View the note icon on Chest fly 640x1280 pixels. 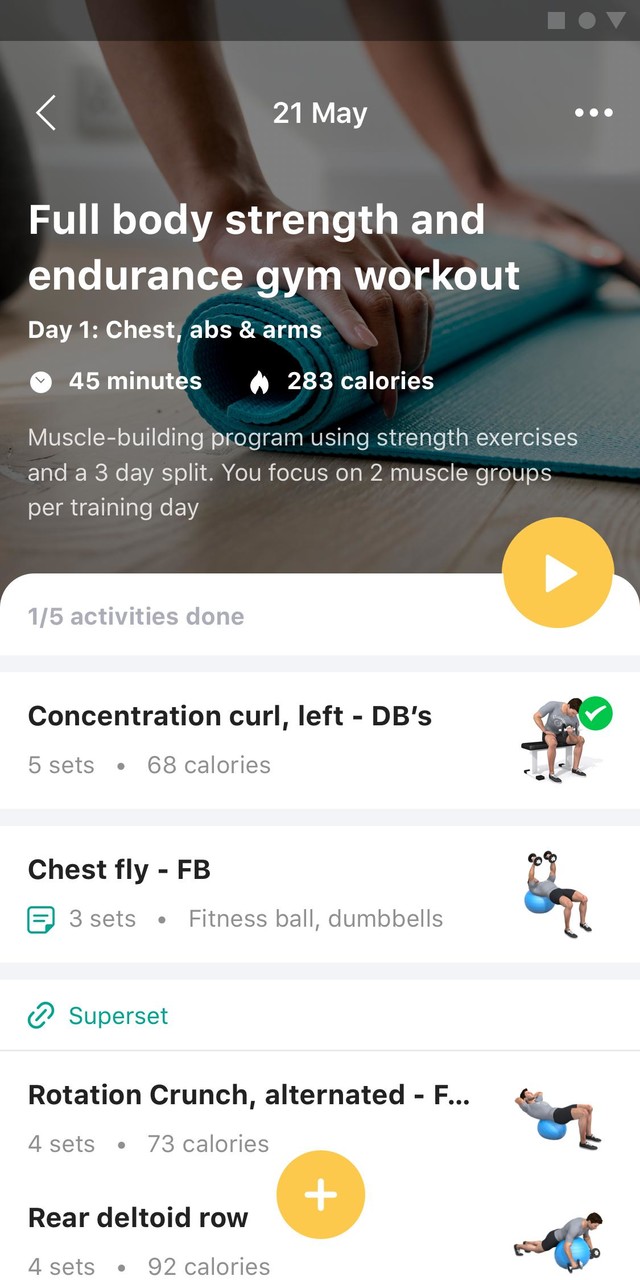pyautogui.click(x=41, y=919)
